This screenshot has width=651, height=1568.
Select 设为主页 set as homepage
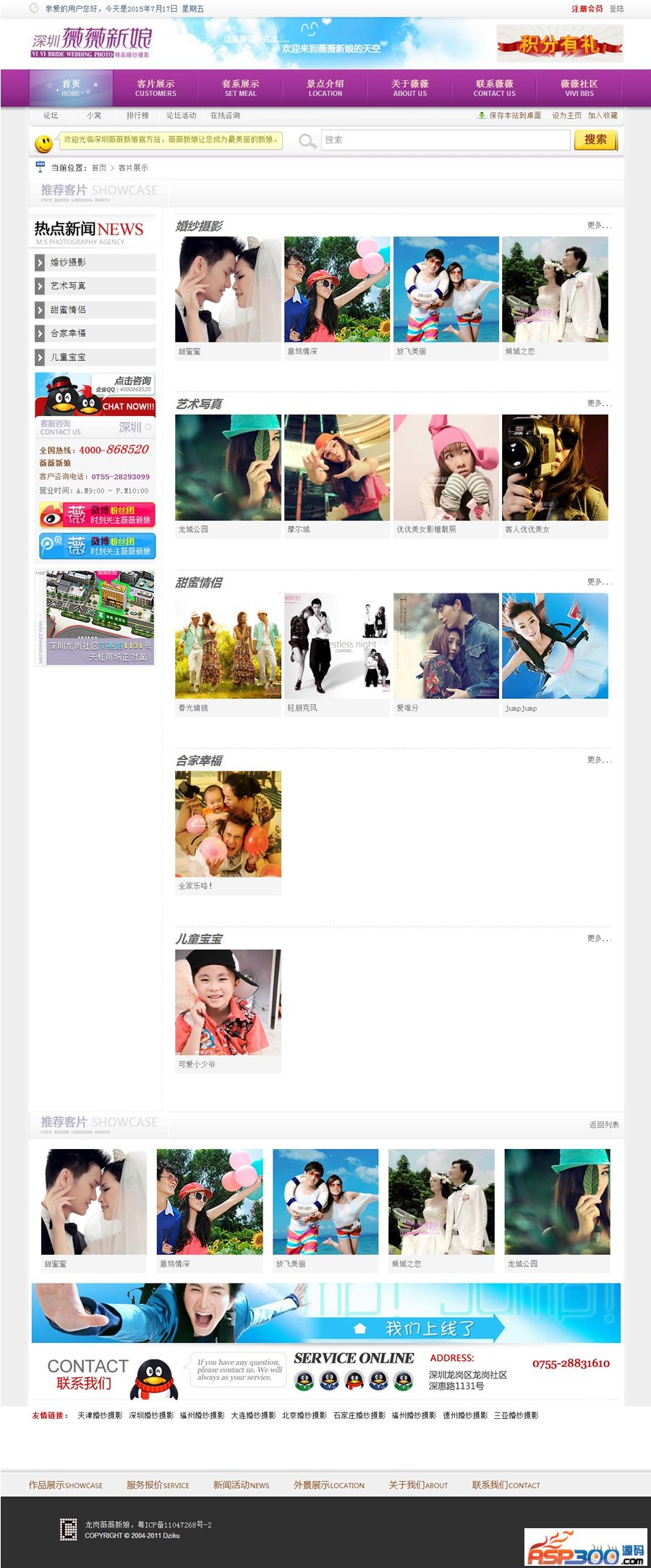coord(566,116)
